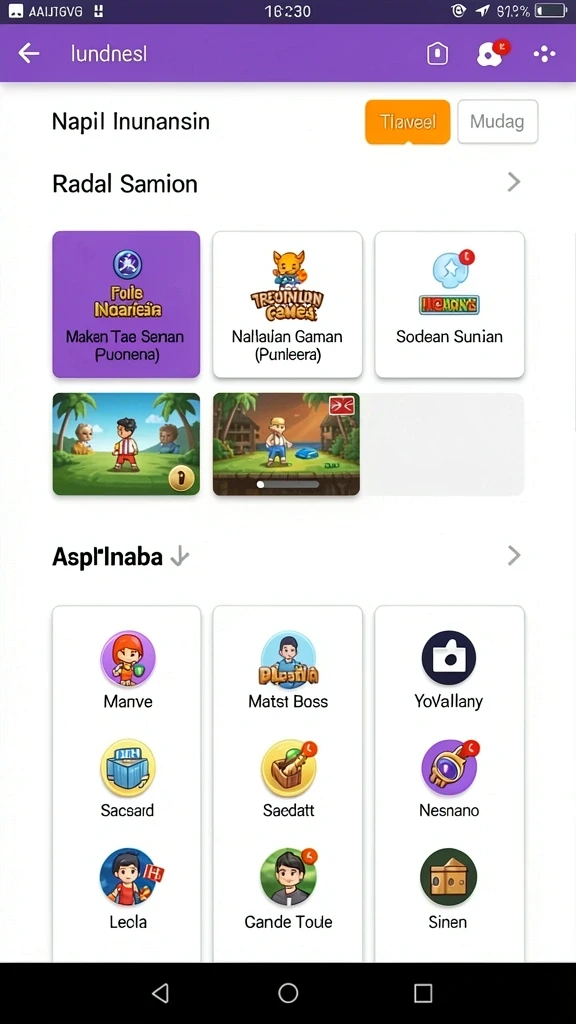Select the orange Tlaveel tab
The height and width of the screenshot is (1024, 576).
[408, 121]
